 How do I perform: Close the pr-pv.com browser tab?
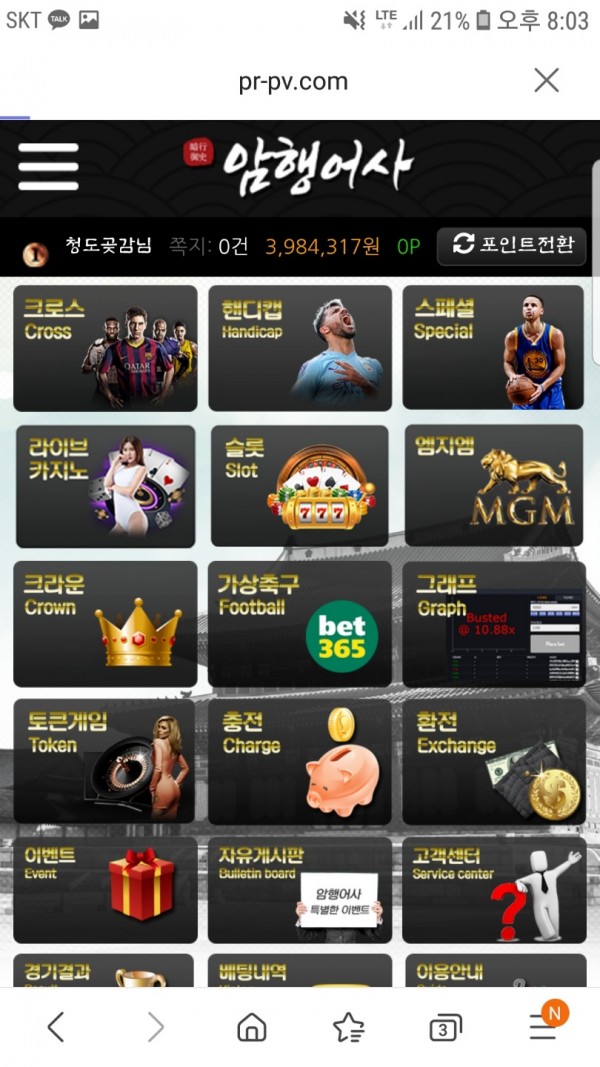coord(546,81)
